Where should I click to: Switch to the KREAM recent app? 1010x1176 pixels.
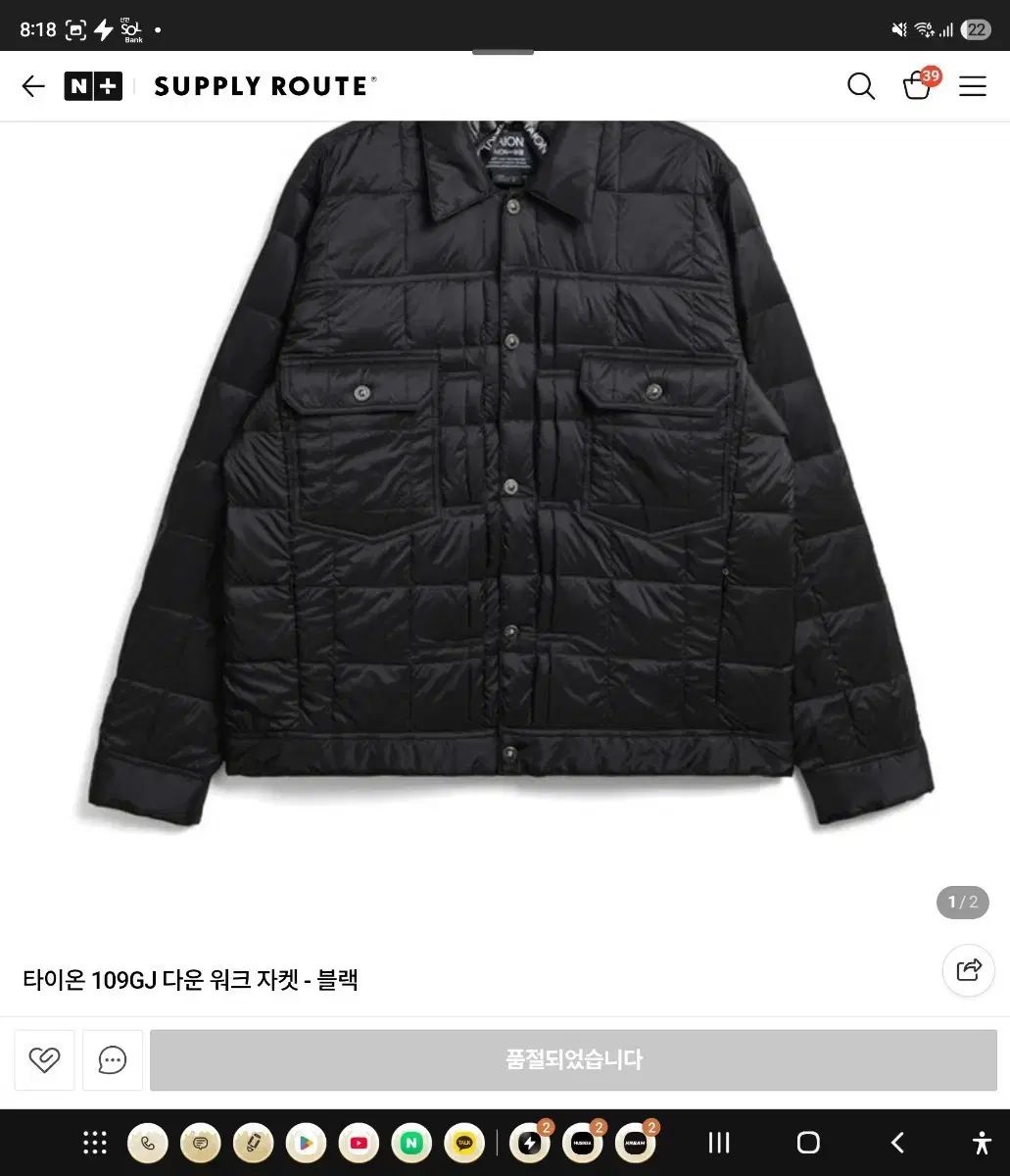pyautogui.click(x=635, y=1143)
